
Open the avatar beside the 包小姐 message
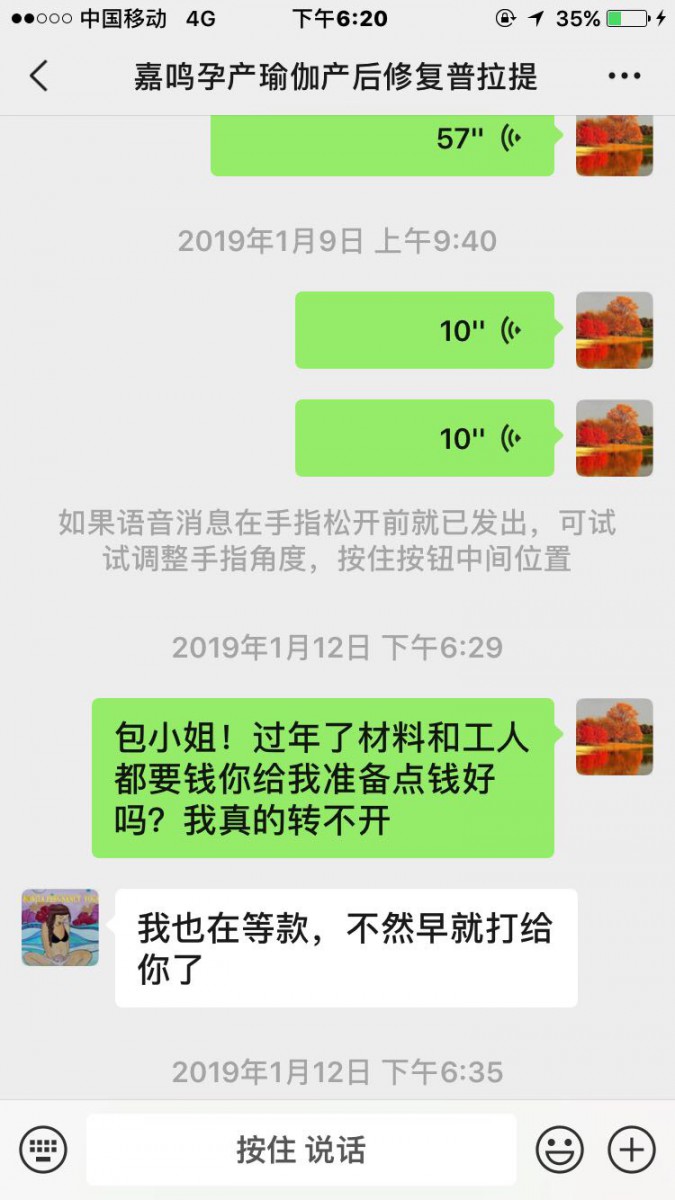coord(614,737)
